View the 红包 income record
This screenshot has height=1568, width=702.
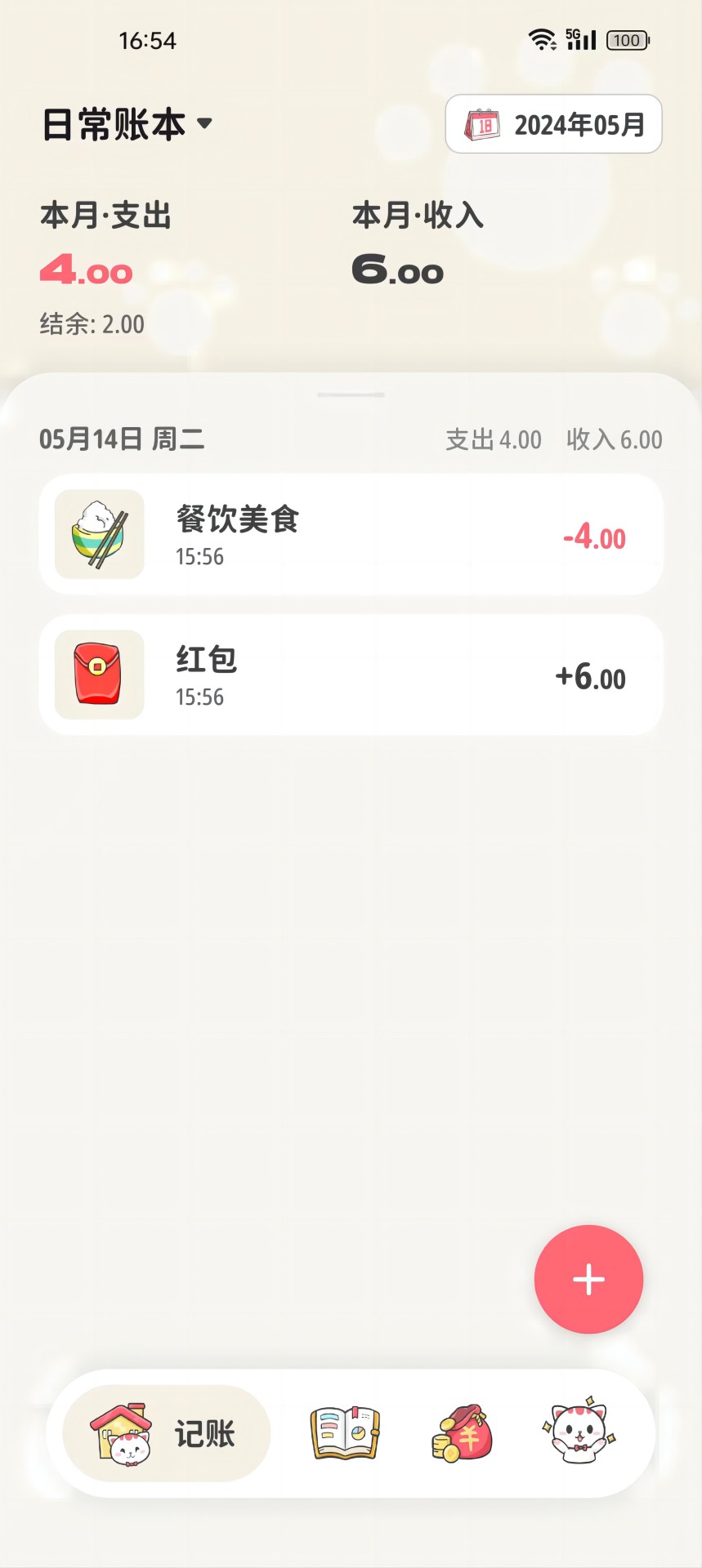[x=351, y=675]
